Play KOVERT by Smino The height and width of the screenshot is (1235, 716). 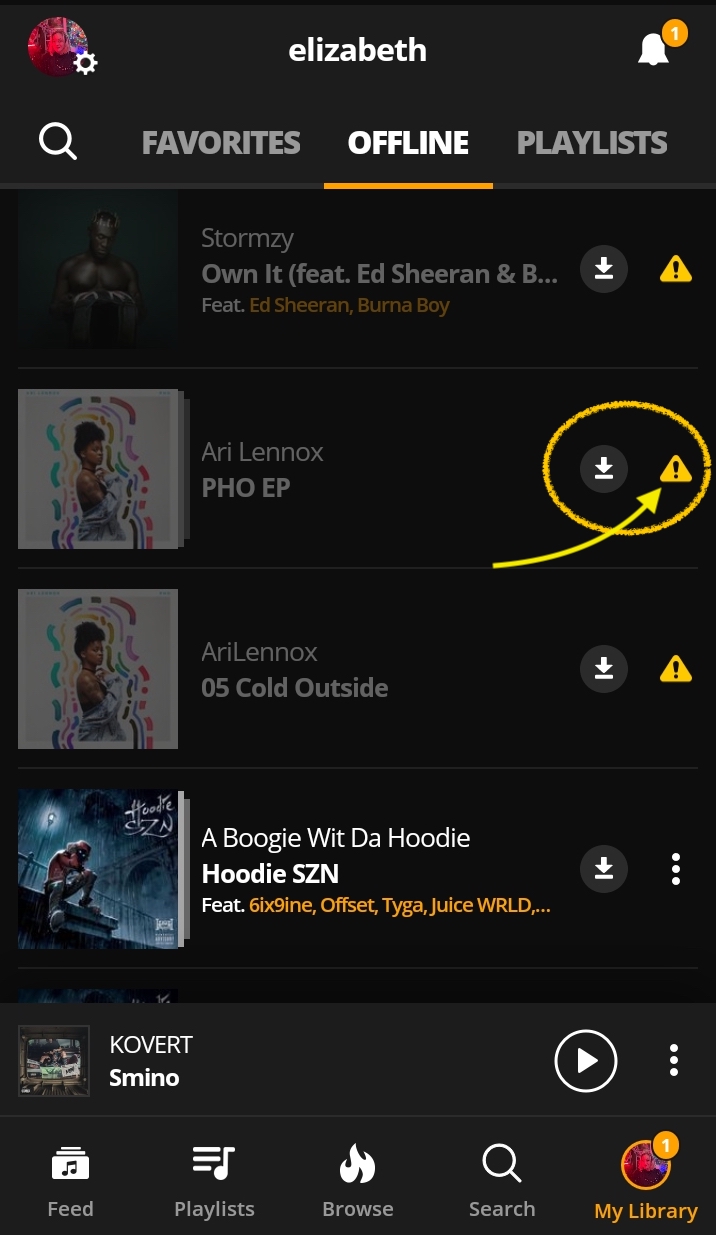point(586,1060)
